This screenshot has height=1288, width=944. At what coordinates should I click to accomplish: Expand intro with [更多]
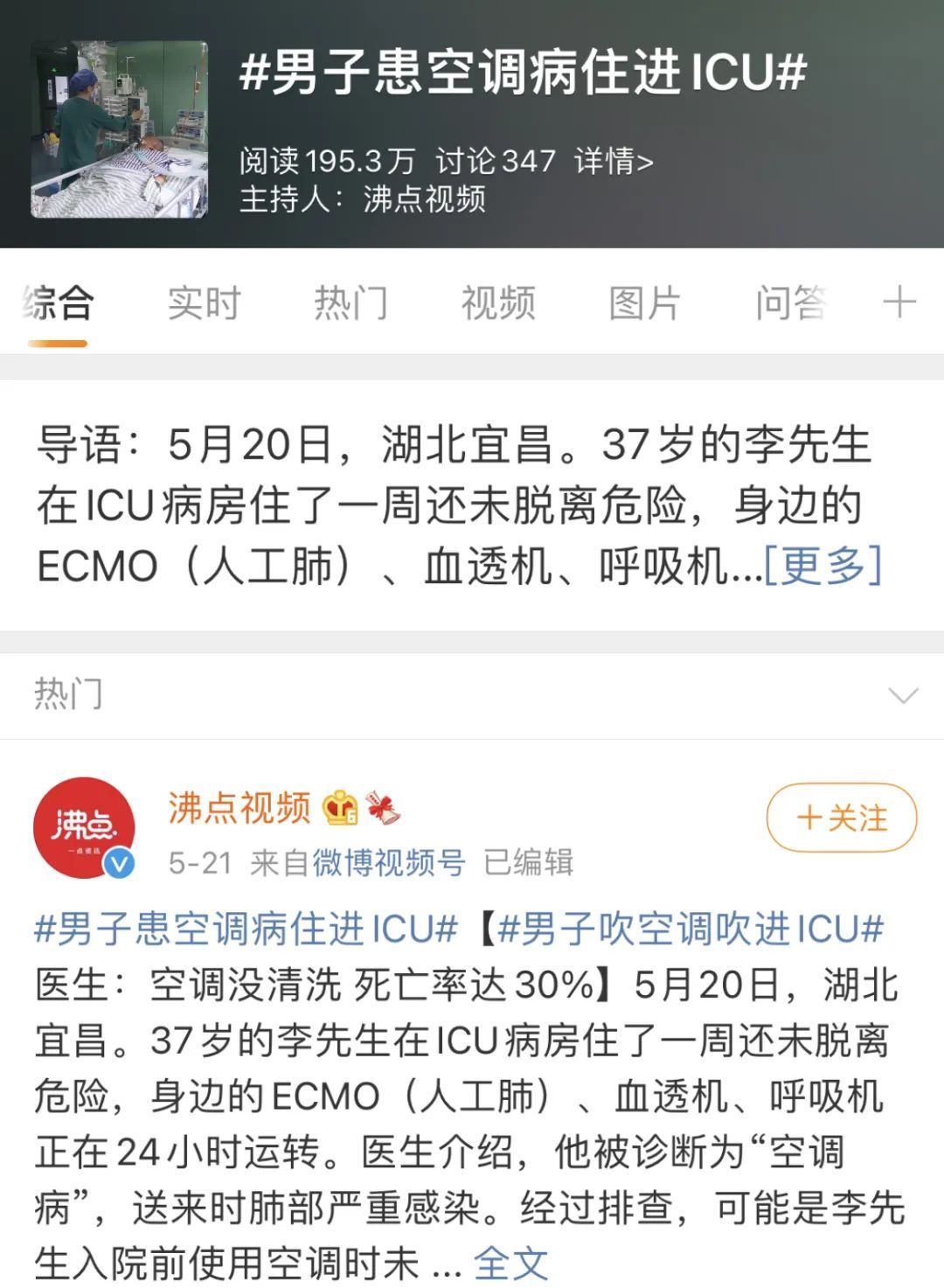click(x=823, y=566)
